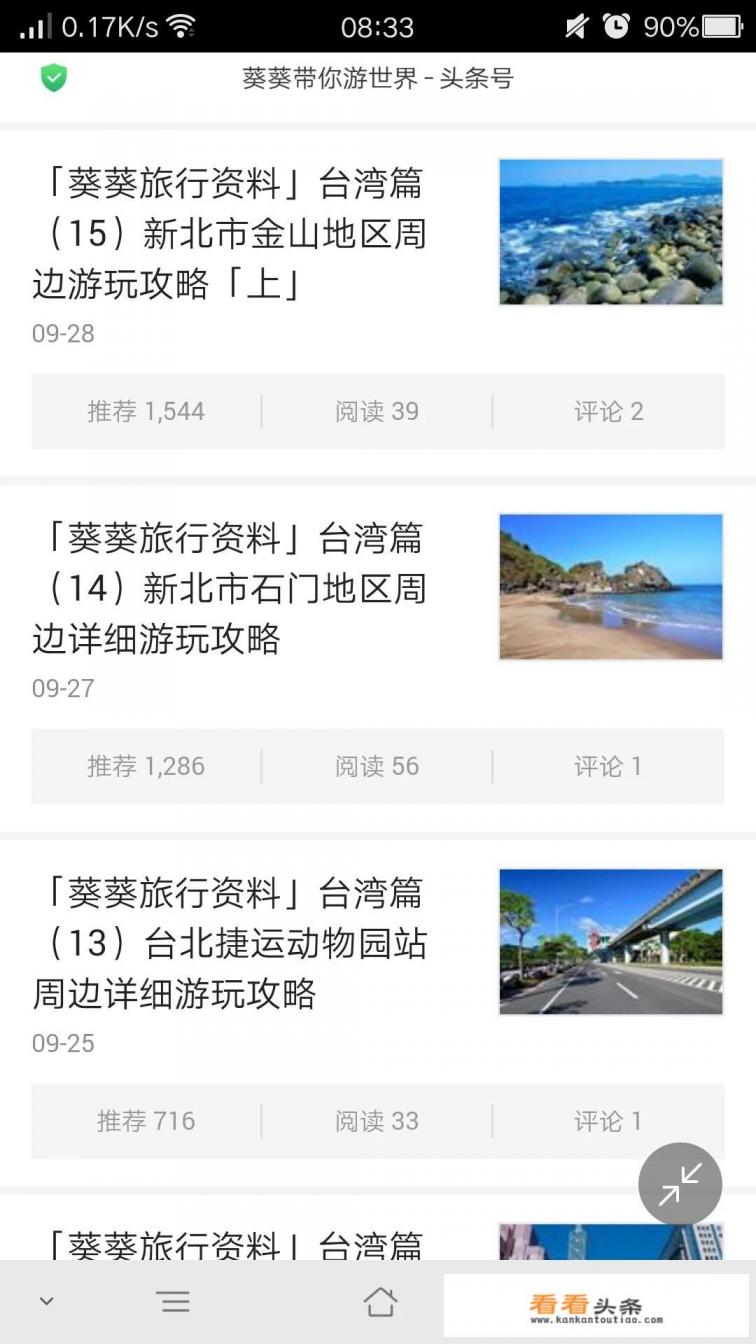The height and width of the screenshot is (1344, 756).
Task: Collapse the page using the down chevron
Action: coord(46,1301)
